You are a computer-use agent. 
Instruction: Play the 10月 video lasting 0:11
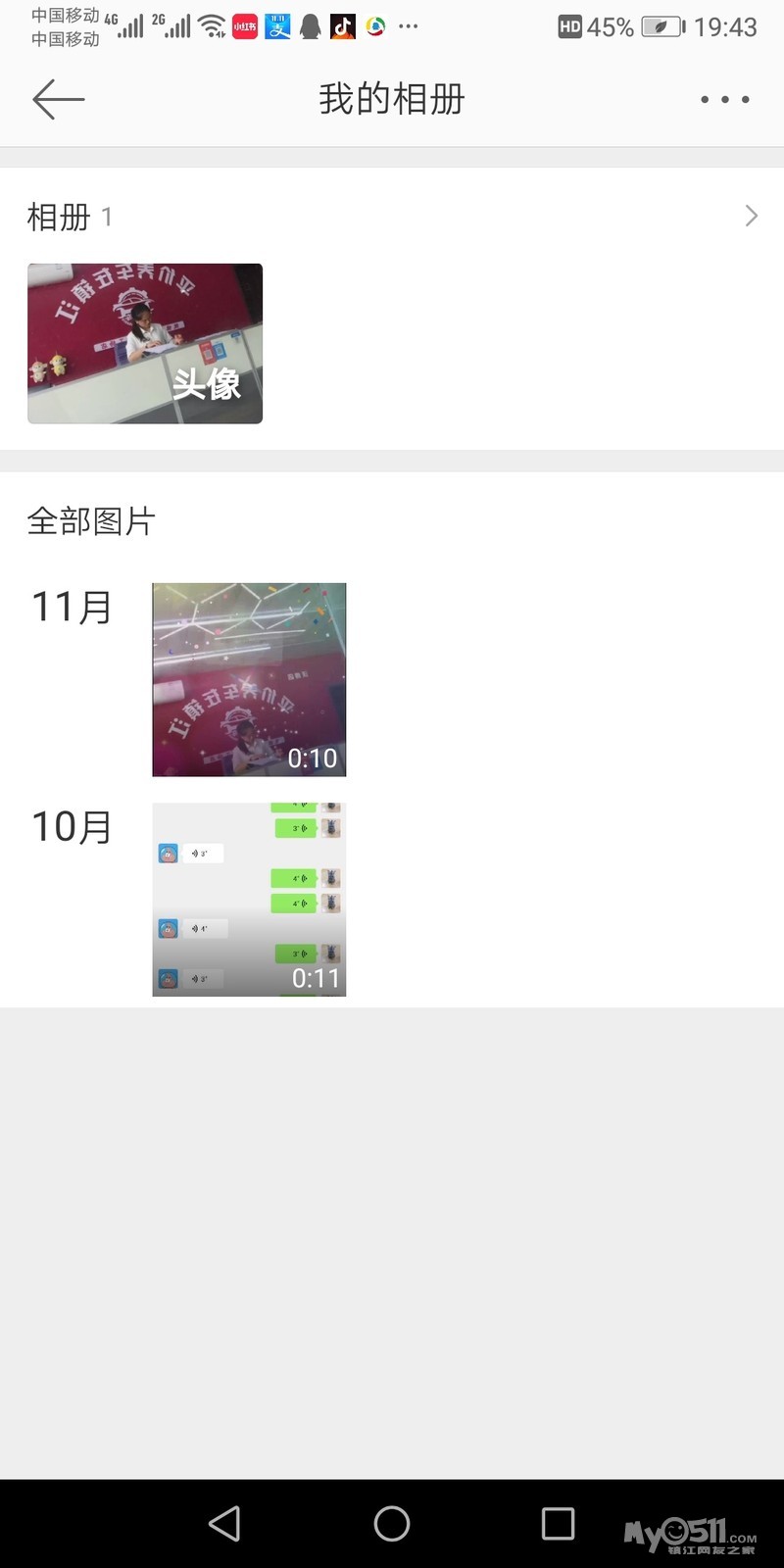pos(249,899)
